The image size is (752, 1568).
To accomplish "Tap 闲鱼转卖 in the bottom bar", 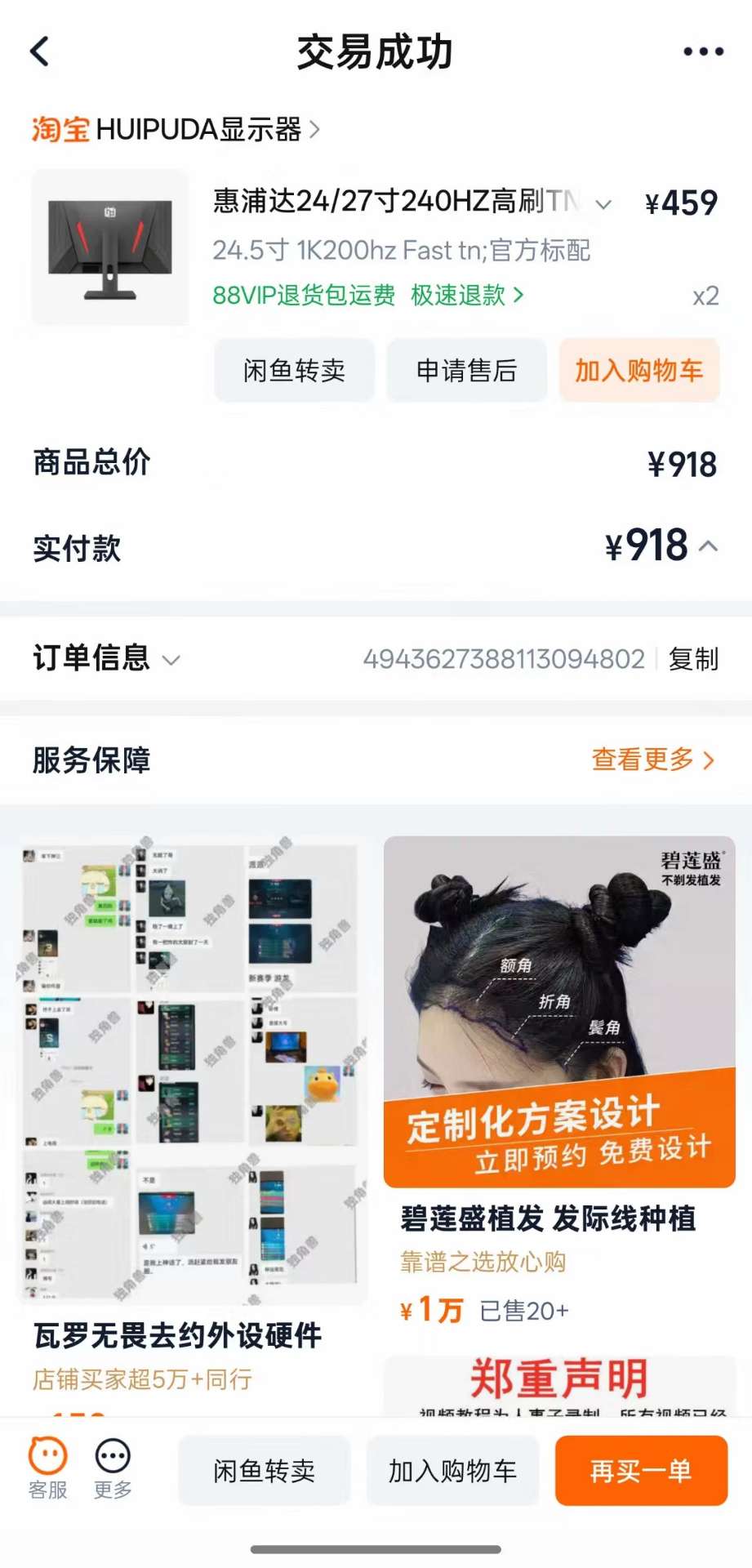I will [264, 1471].
